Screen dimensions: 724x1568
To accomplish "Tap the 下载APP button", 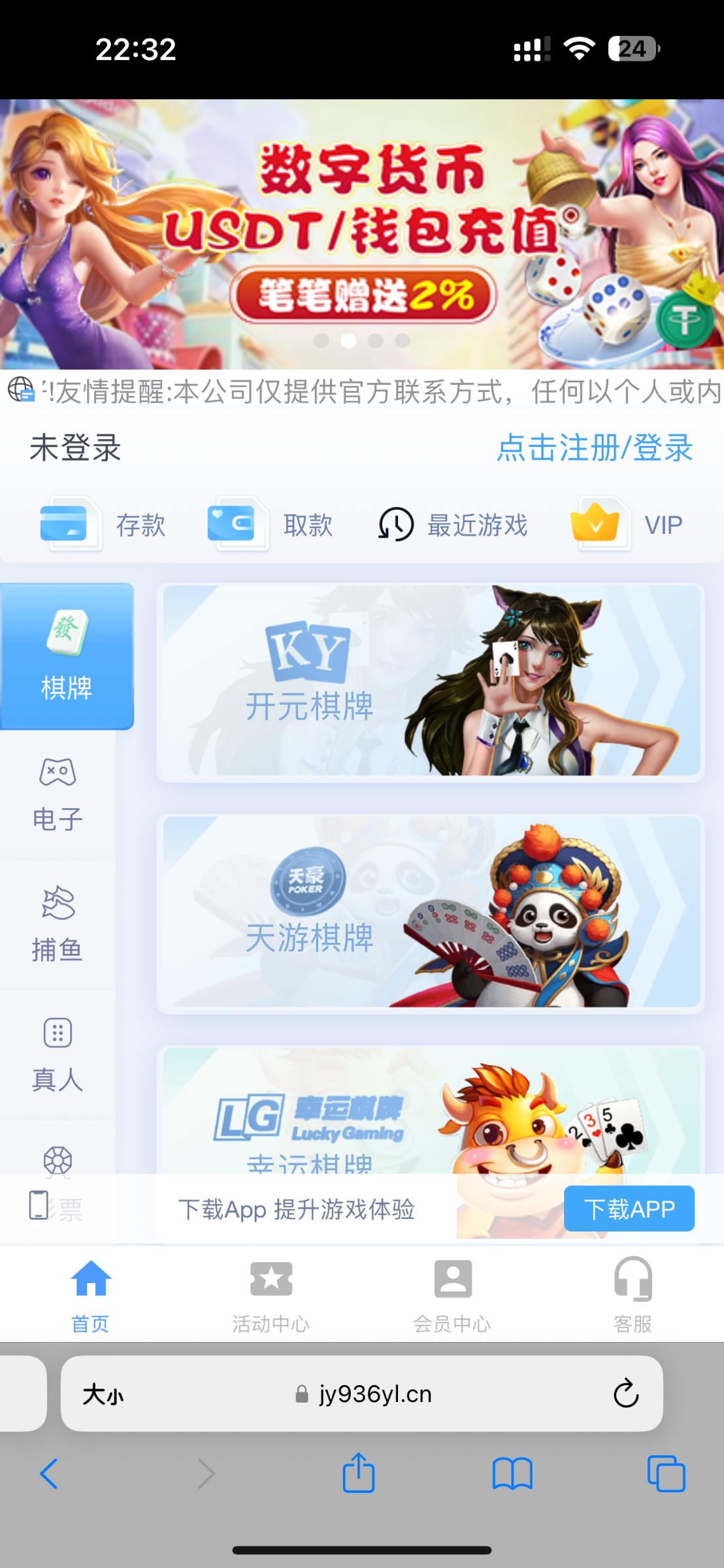I will tap(629, 1209).
